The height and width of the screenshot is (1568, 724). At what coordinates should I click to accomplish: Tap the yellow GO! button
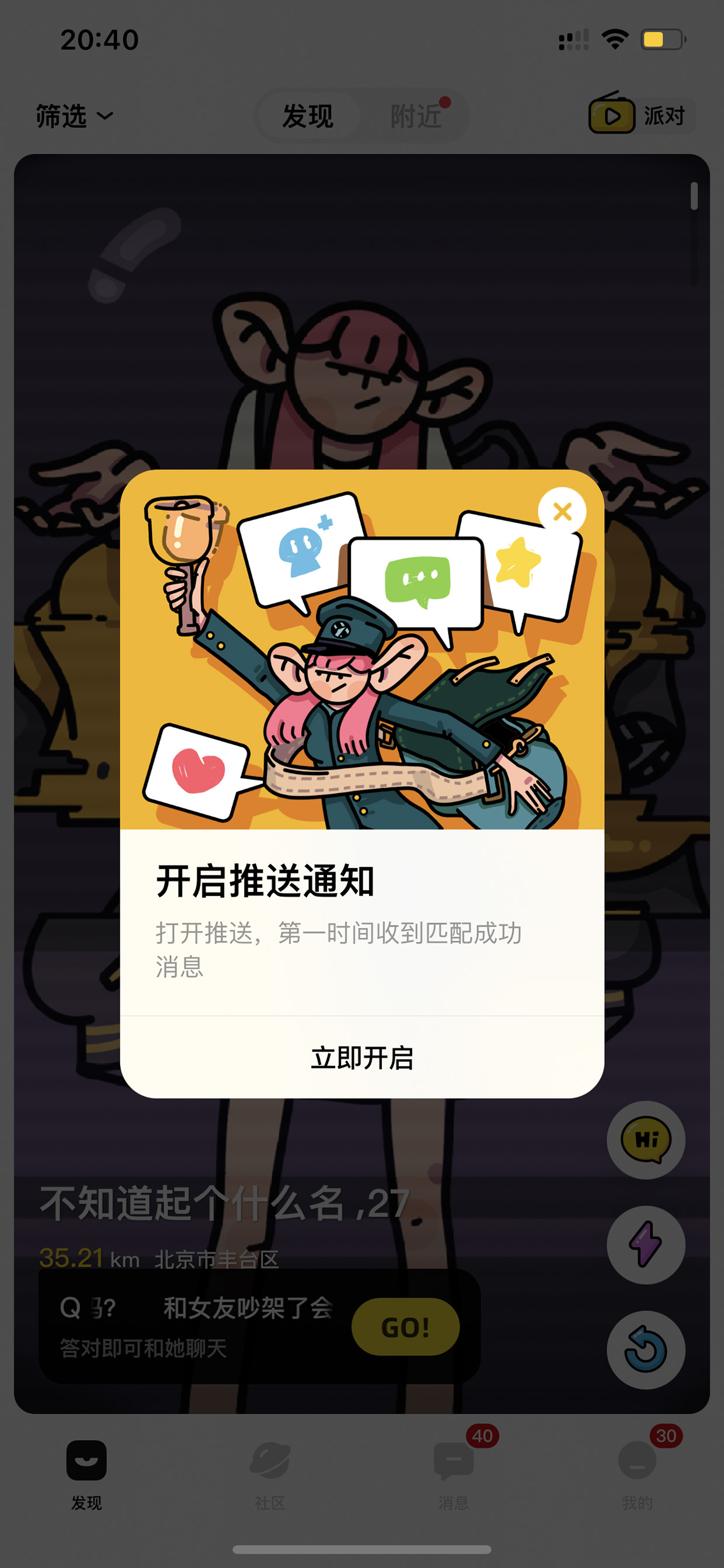click(x=405, y=1327)
